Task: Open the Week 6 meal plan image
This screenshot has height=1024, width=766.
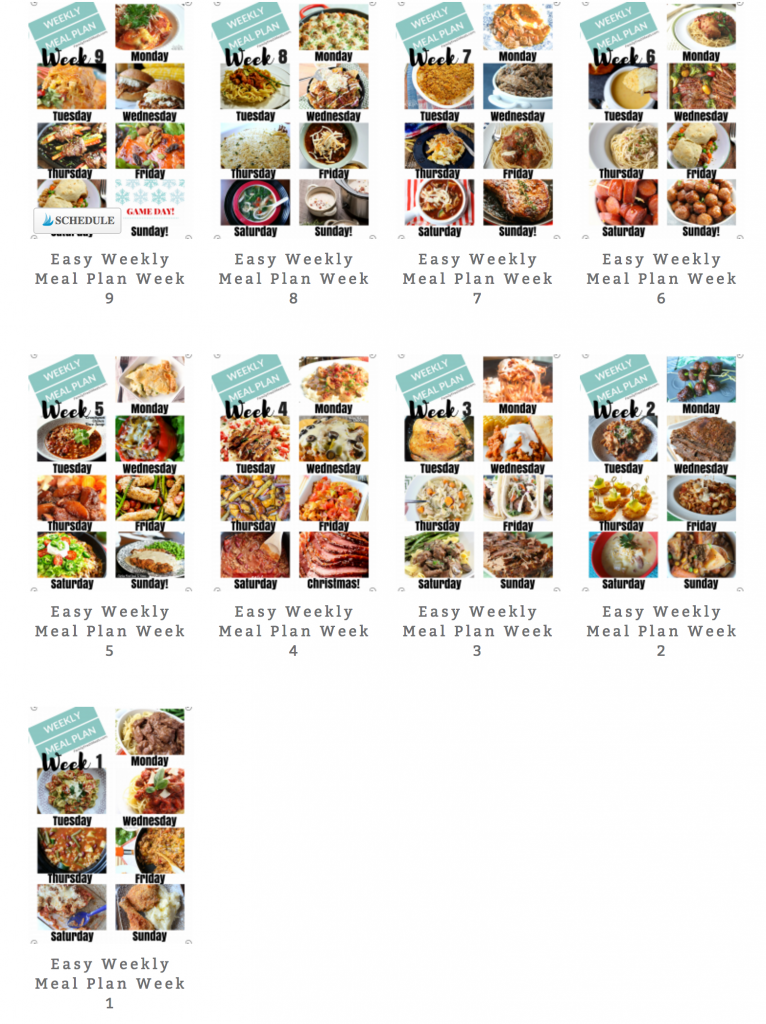Action: (x=662, y=120)
